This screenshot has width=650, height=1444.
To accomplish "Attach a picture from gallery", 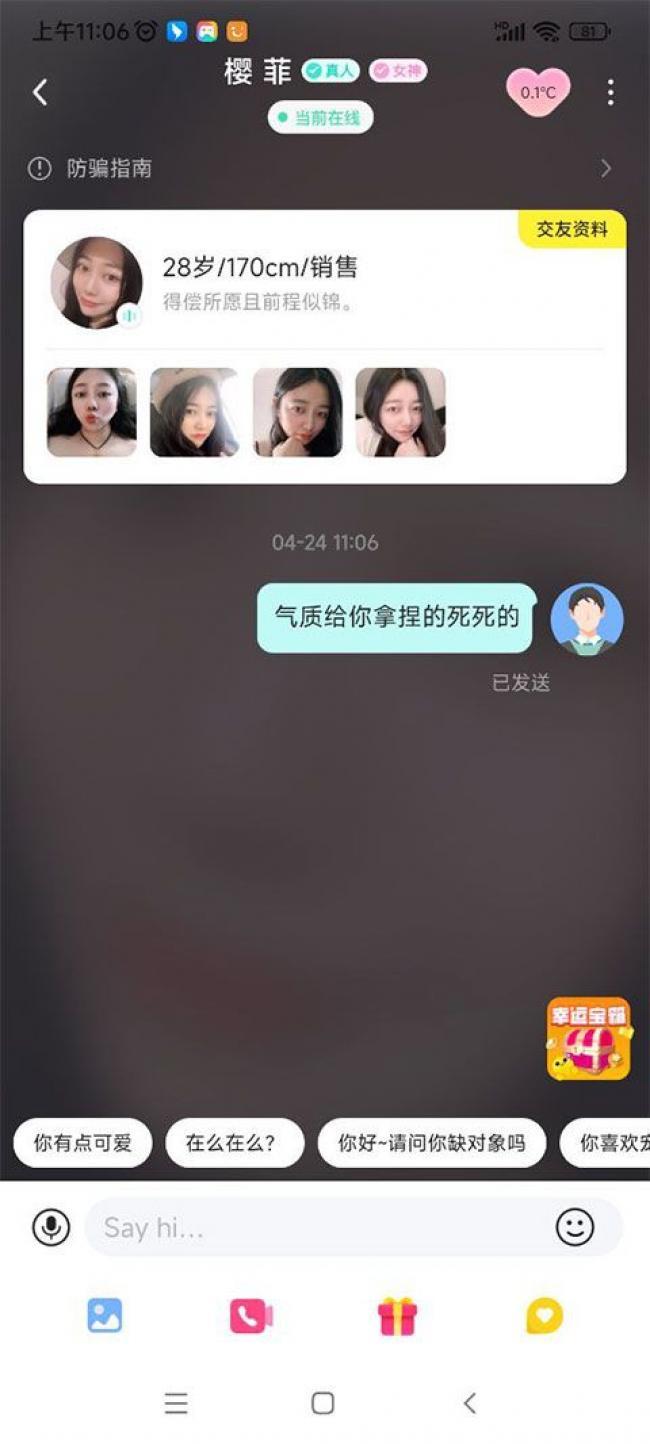I will pyautogui.click(x=105, y=1315).
